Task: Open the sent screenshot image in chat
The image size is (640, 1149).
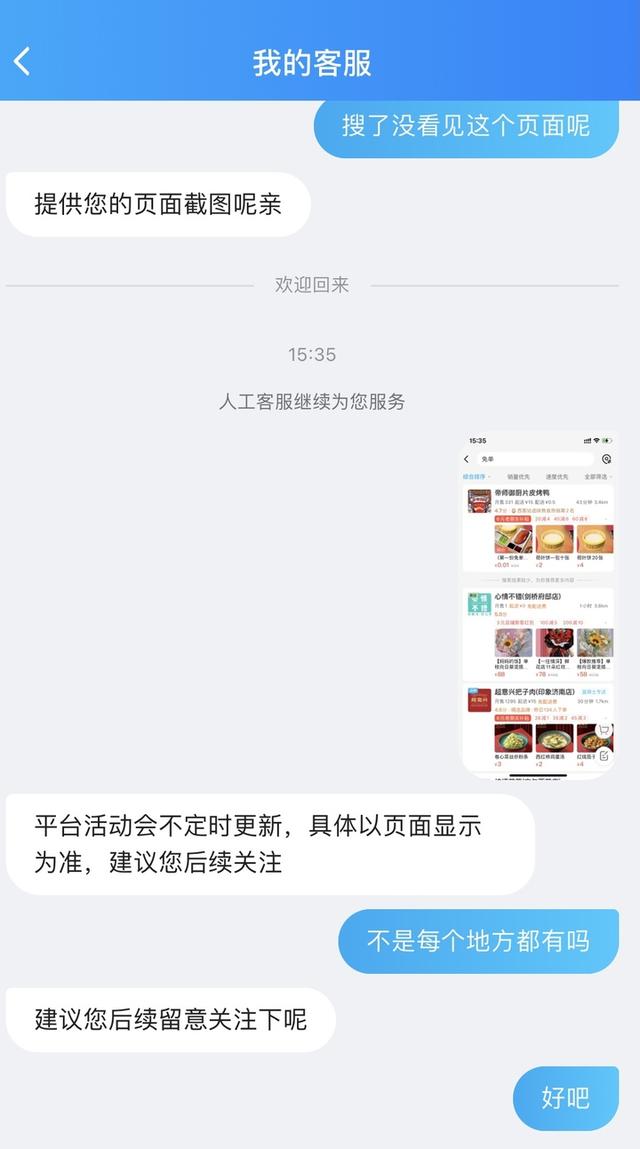Action: point(539,606)
